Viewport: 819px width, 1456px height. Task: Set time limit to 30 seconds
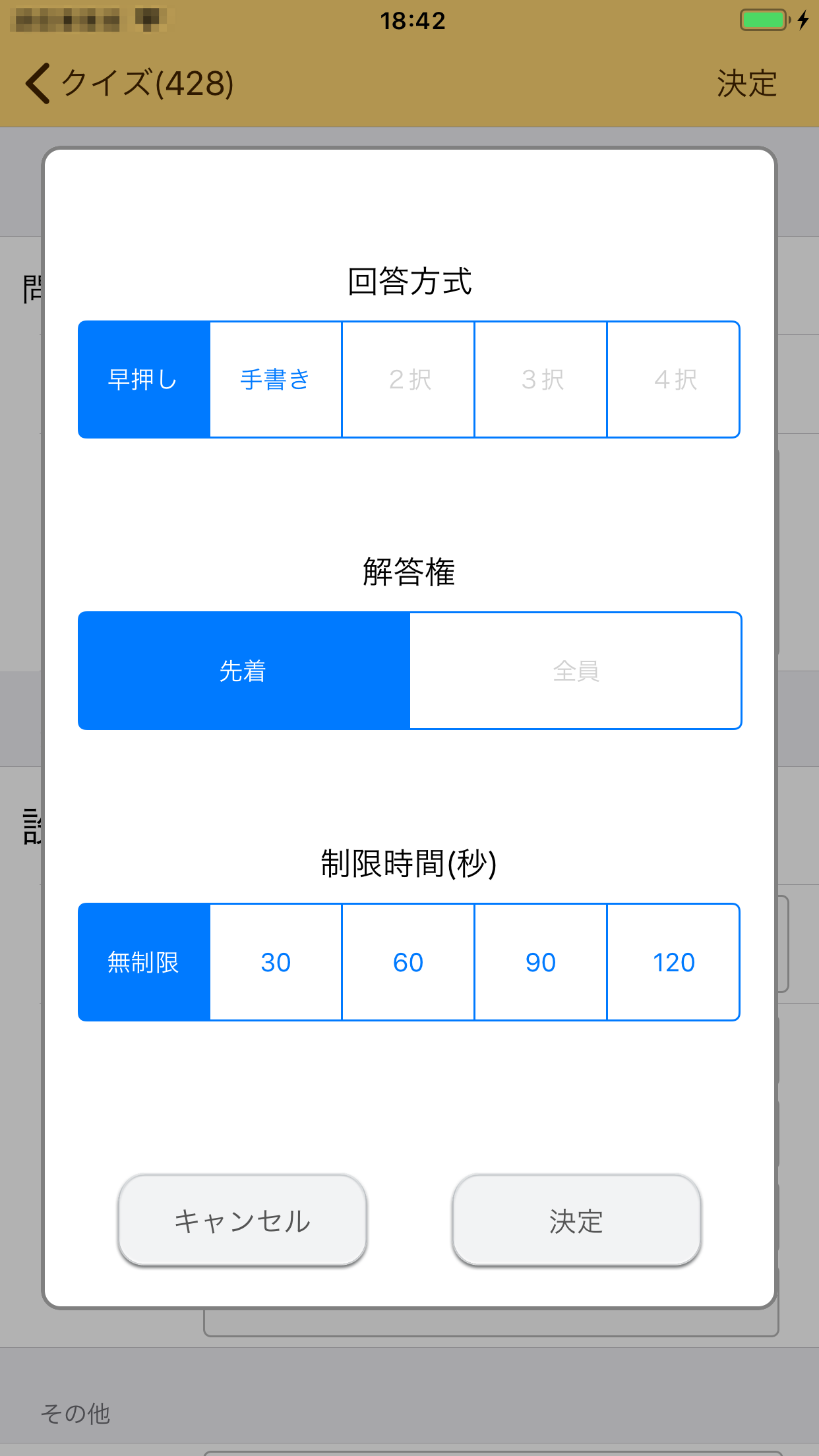tap(276, 963)
